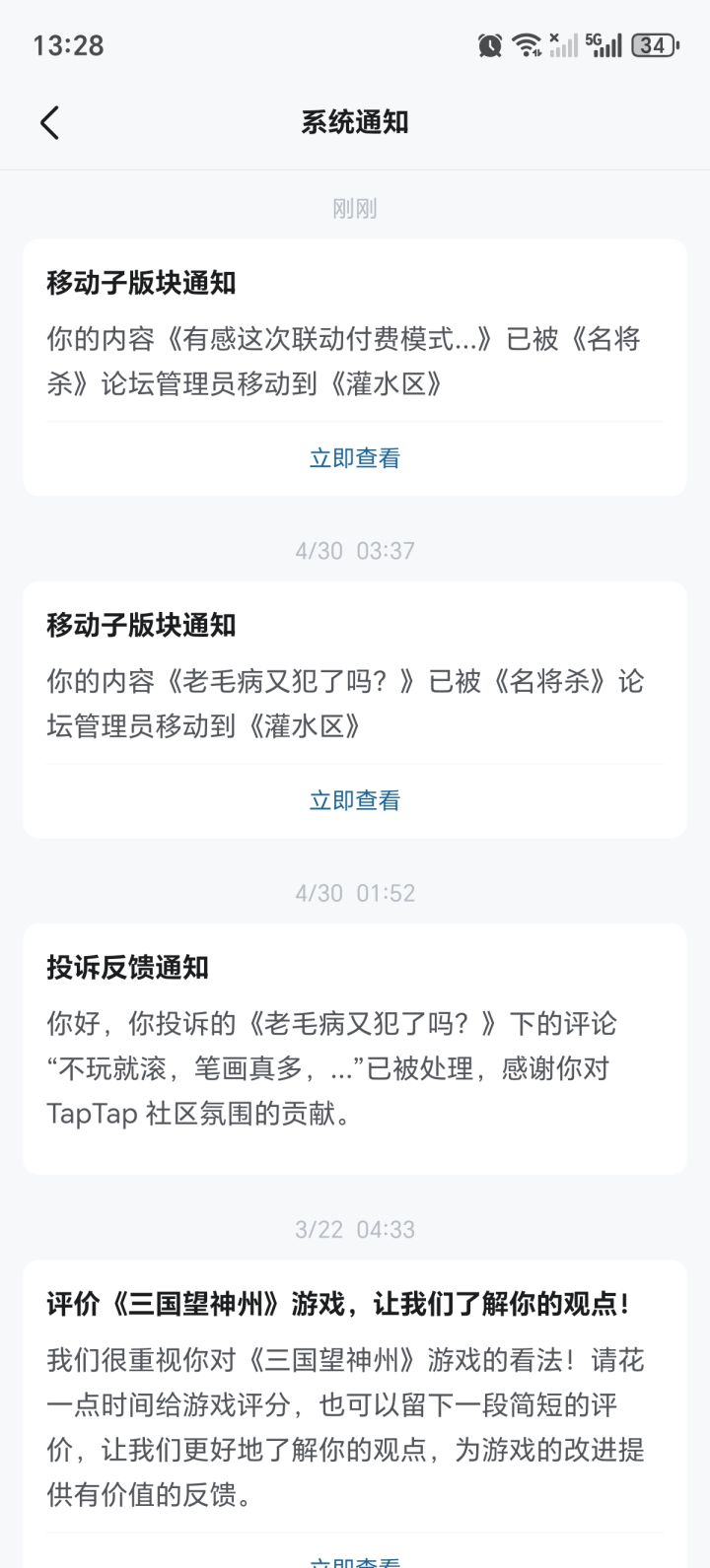710x1568 pixels.
Task: Tap 立即查看 under the 4/30 03:37 notice
Action: 355,800
